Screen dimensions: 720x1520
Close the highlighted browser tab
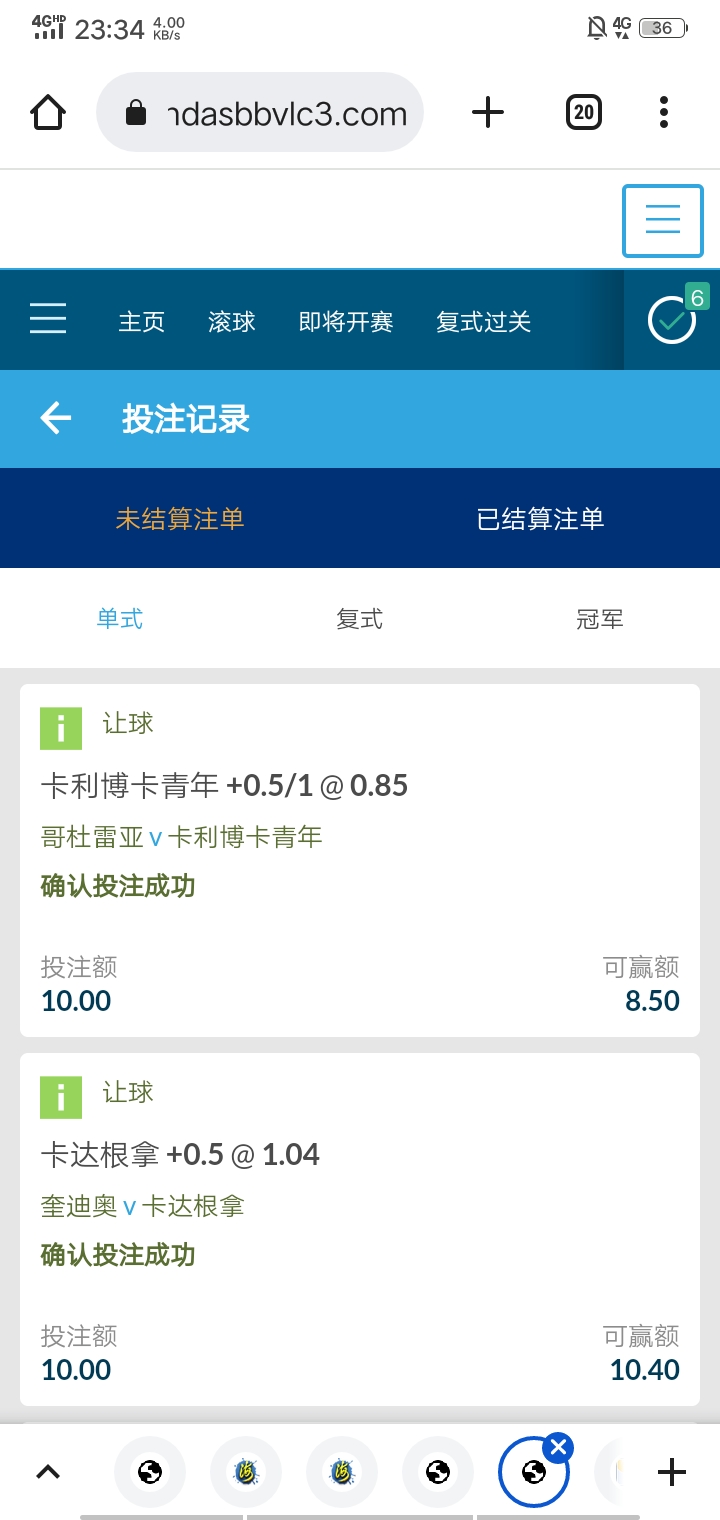(x=558, y=1447)
